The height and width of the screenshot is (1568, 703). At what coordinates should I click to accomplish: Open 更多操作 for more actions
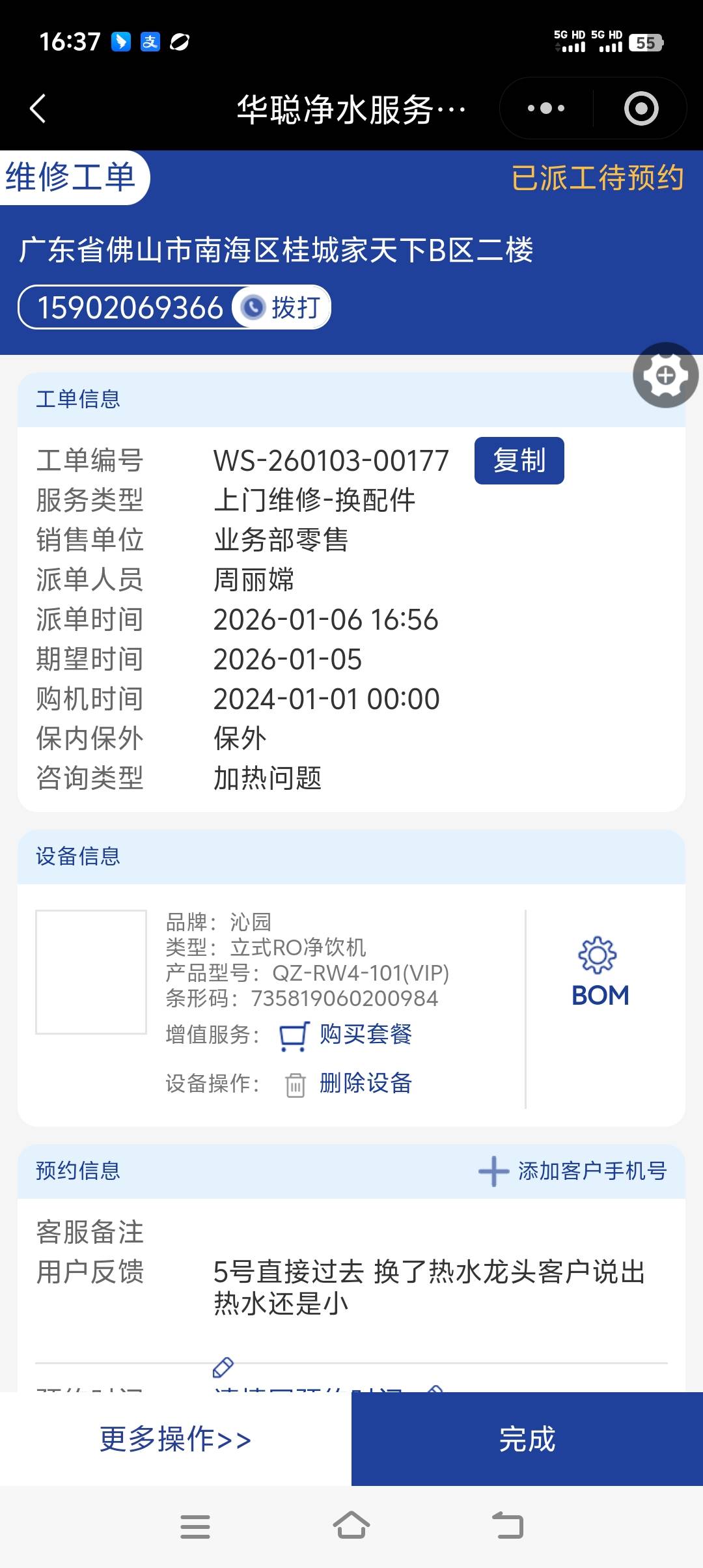pyautogui.click(x=175, y=1439)
